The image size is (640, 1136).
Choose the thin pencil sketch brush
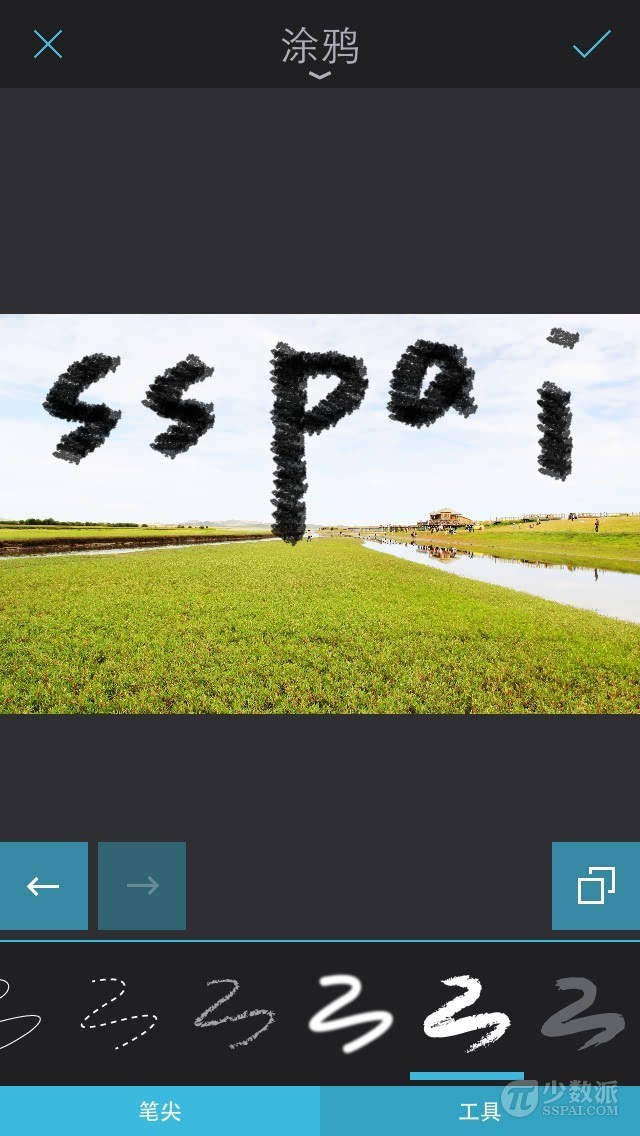click(x=234, y=1013)
